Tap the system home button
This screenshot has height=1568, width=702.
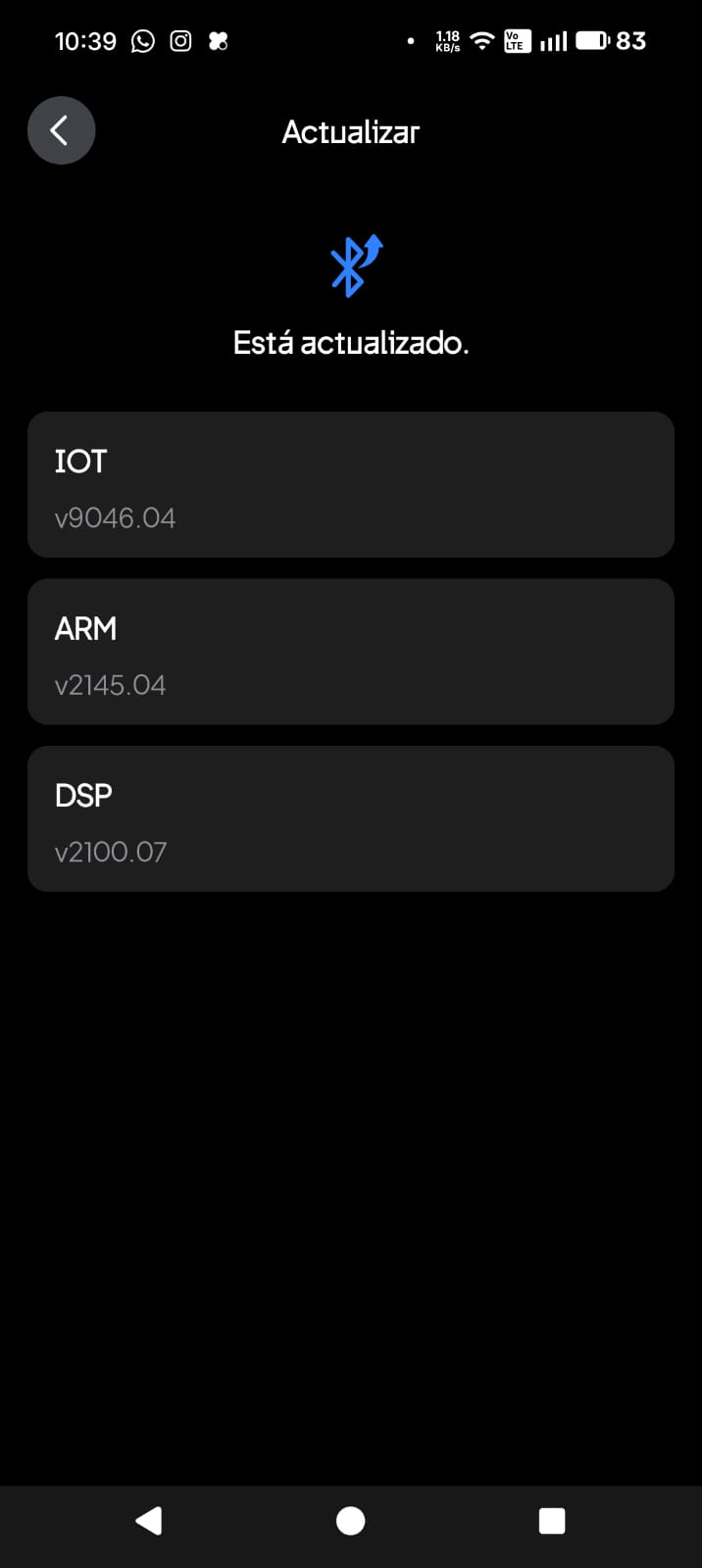[x=350, y=1520]
